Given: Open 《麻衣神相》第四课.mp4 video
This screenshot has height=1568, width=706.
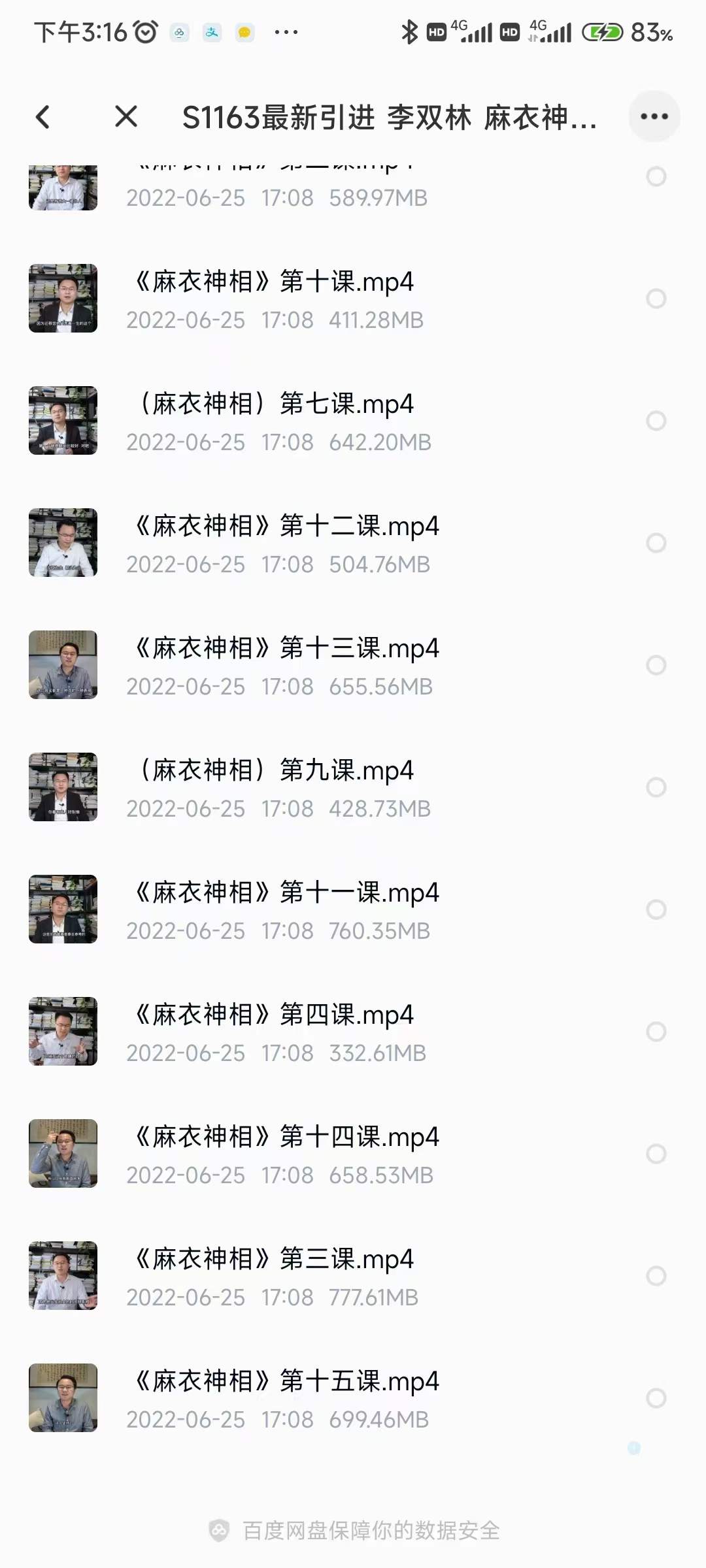Looking at the screenshot, I should click(x=275, y=1015).
